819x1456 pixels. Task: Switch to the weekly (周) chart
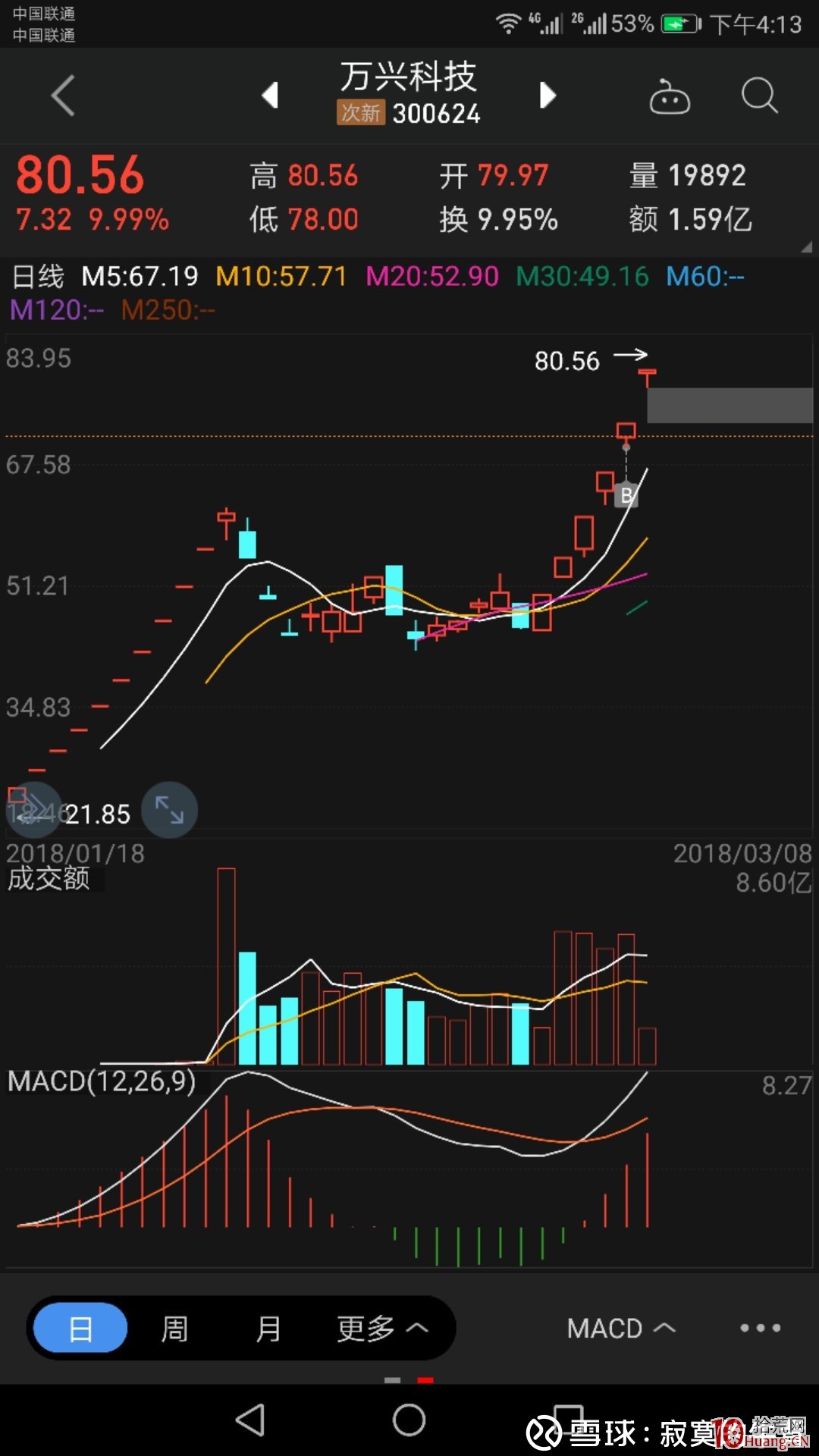click(x=174, y=1328)
